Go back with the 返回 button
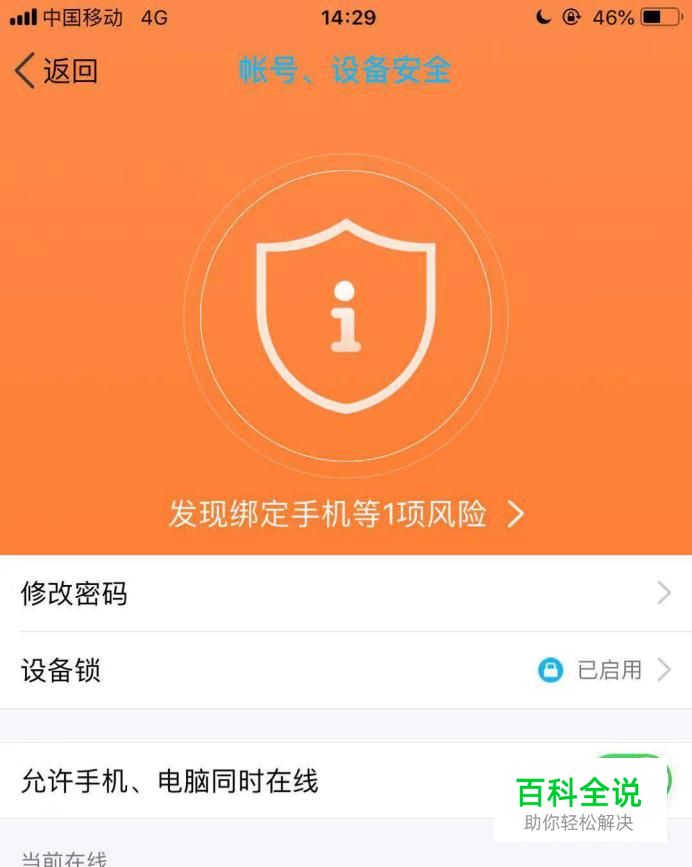The width and height of the screenshot is (692, 867). tap(56, 71)
